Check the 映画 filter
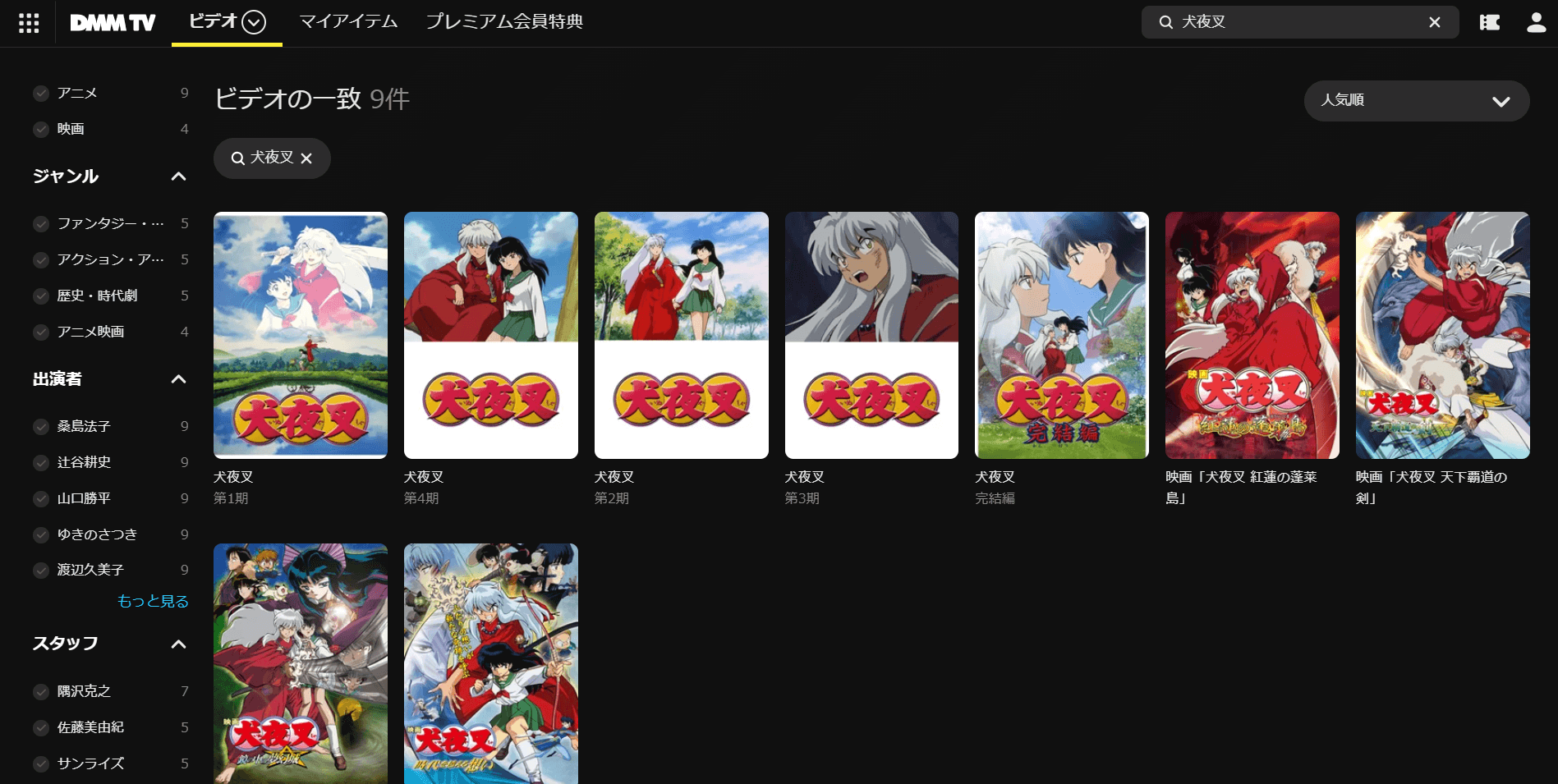 (41, 130)
